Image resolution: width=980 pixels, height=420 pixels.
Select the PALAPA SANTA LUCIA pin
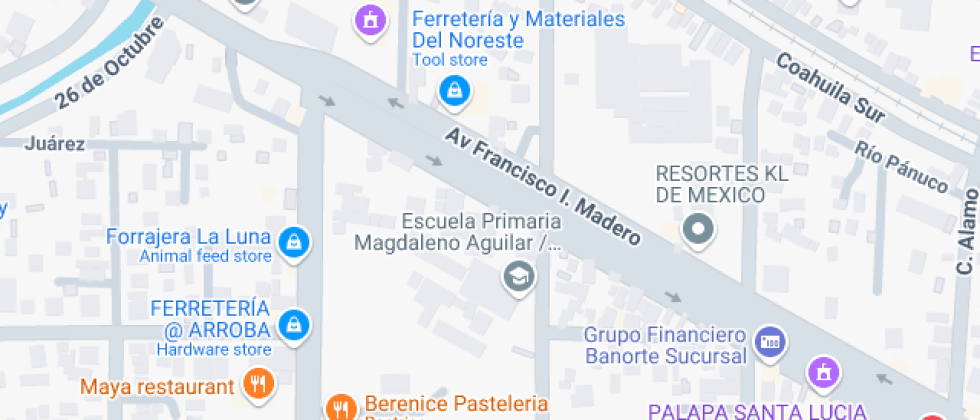click(x=823, y=372)
